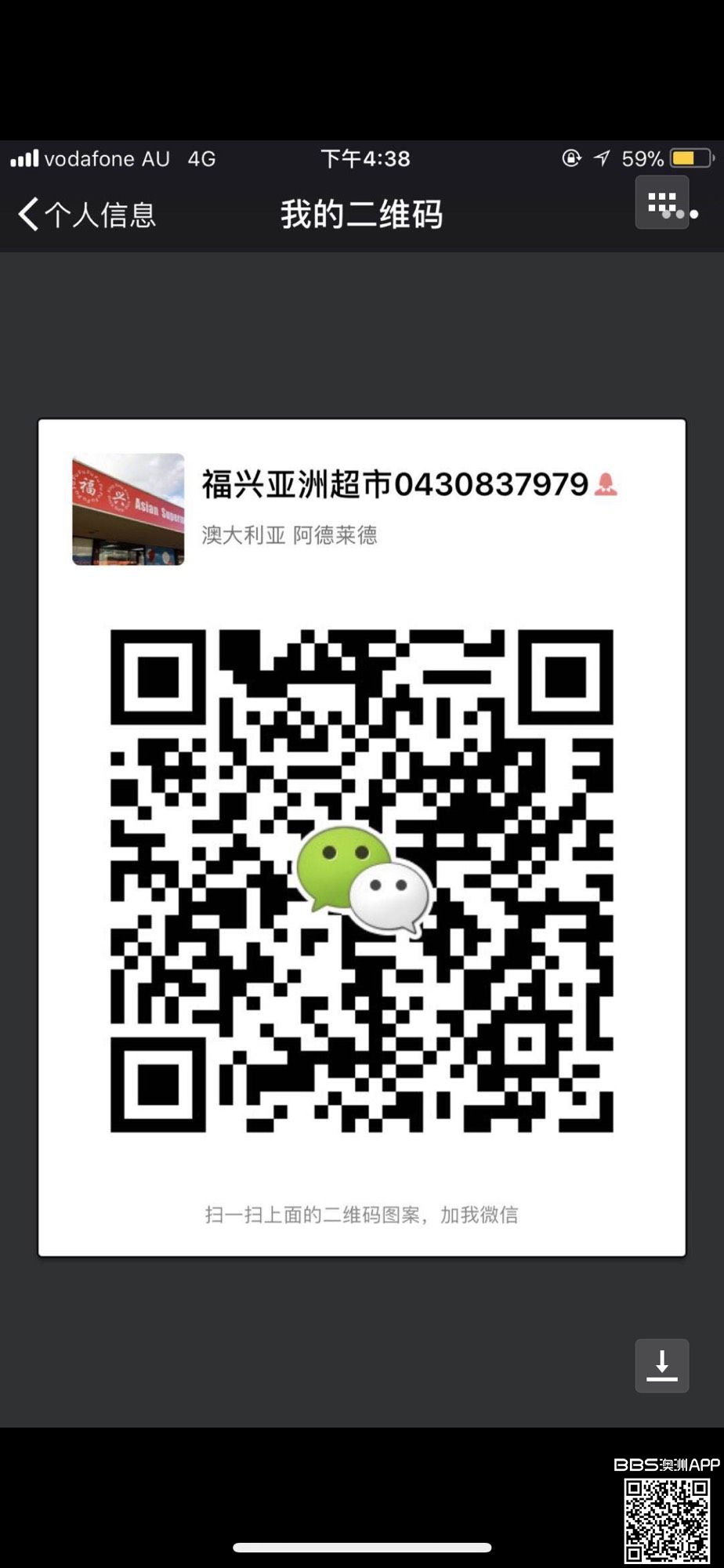Image resolution: width=724 pixels, height=1568 pixels.
Task: Download the QR code image
Action: [x=662, y=1366]
